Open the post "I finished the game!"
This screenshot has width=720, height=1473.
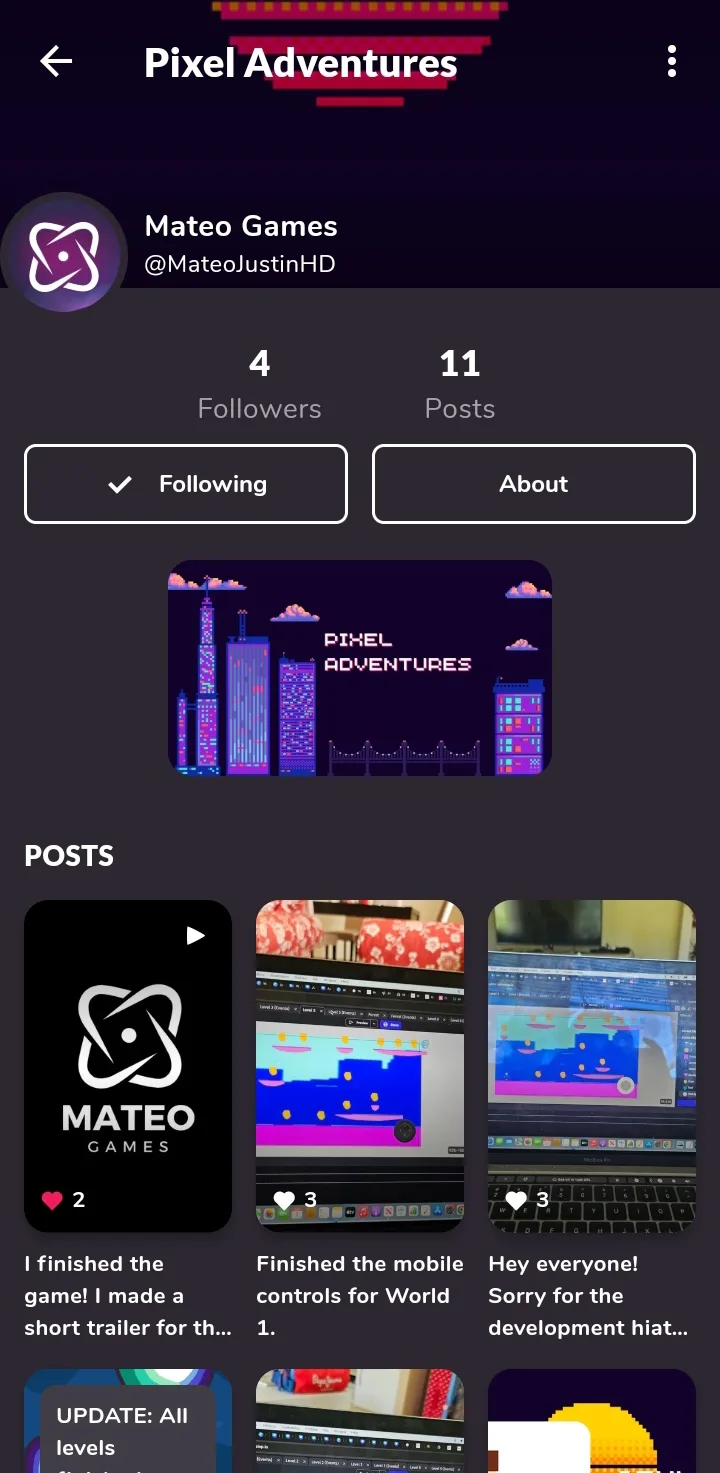(x=128, y=1066)
